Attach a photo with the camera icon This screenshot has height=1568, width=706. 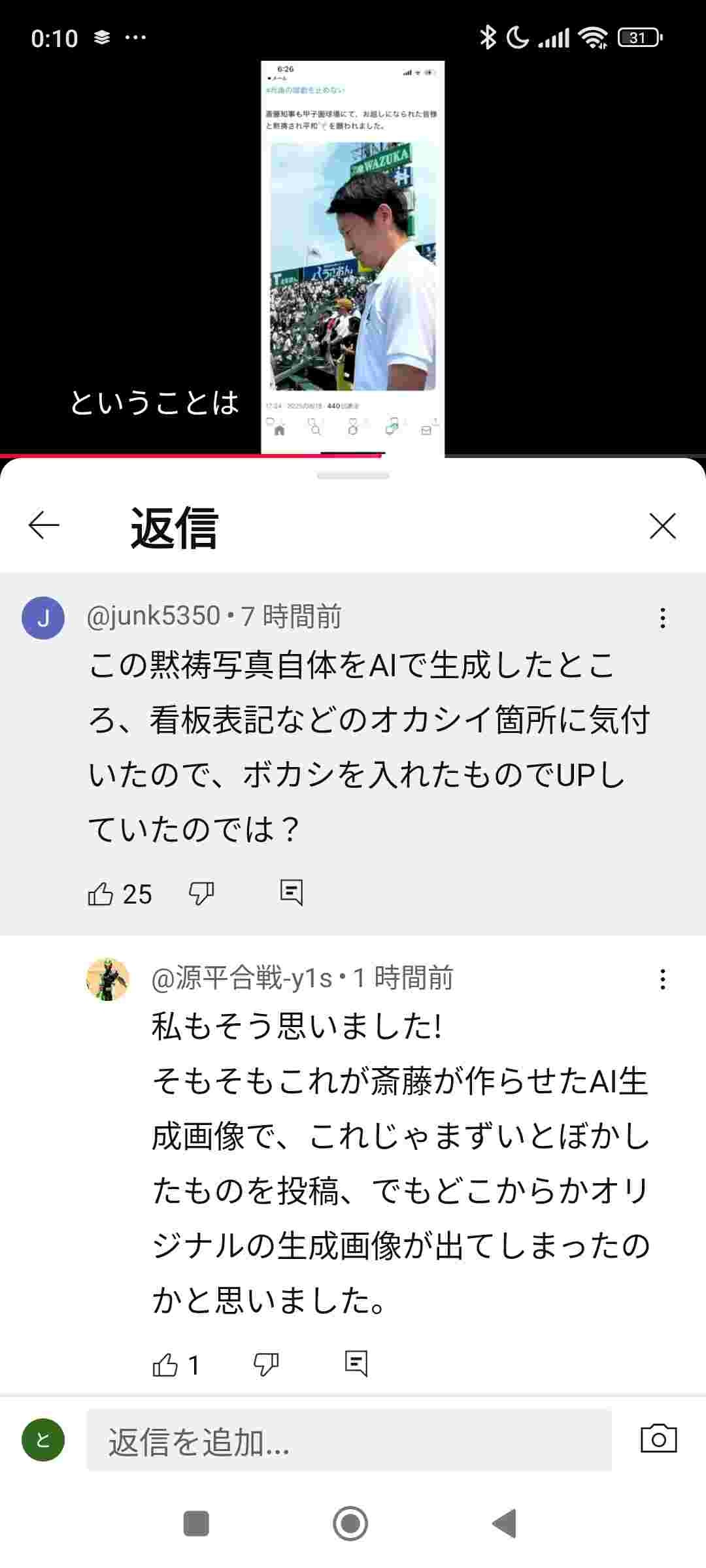pyautogui.click(x=658, y=1439)
